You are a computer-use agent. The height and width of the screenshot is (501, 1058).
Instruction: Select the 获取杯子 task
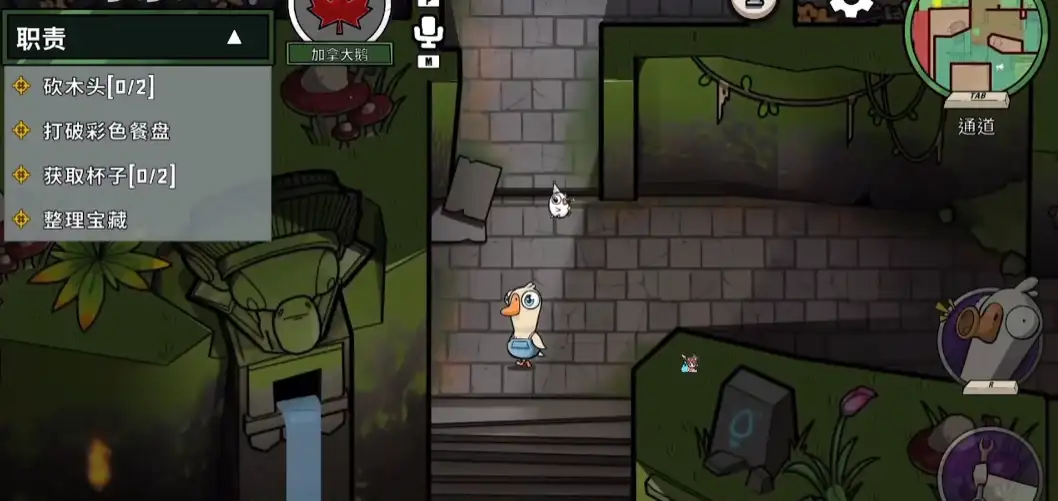pos(109,176)
